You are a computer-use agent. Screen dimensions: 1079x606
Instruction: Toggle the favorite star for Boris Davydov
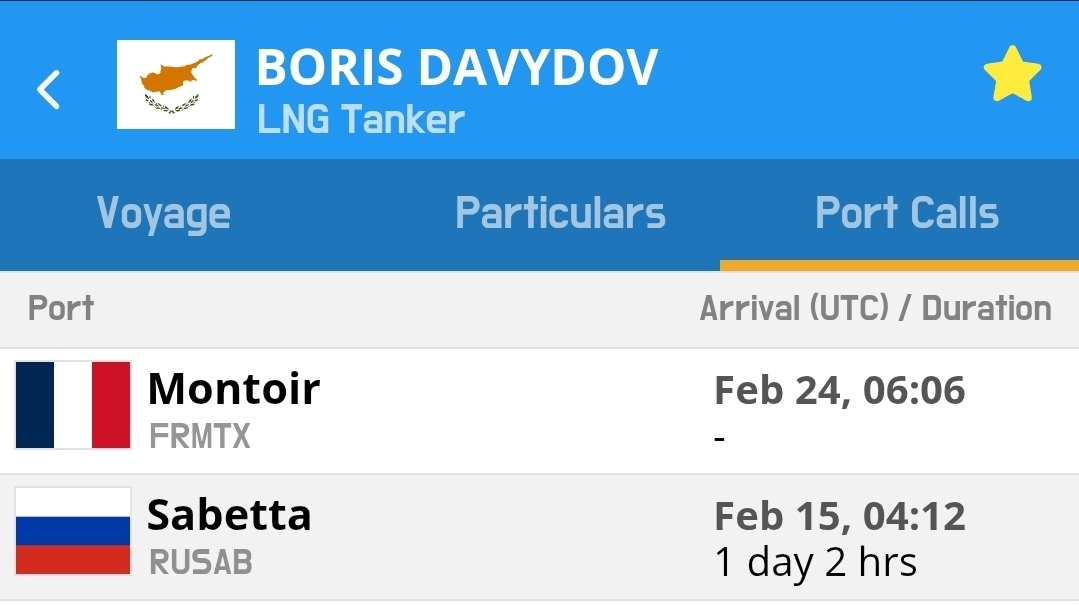(x=1011, y=75)
